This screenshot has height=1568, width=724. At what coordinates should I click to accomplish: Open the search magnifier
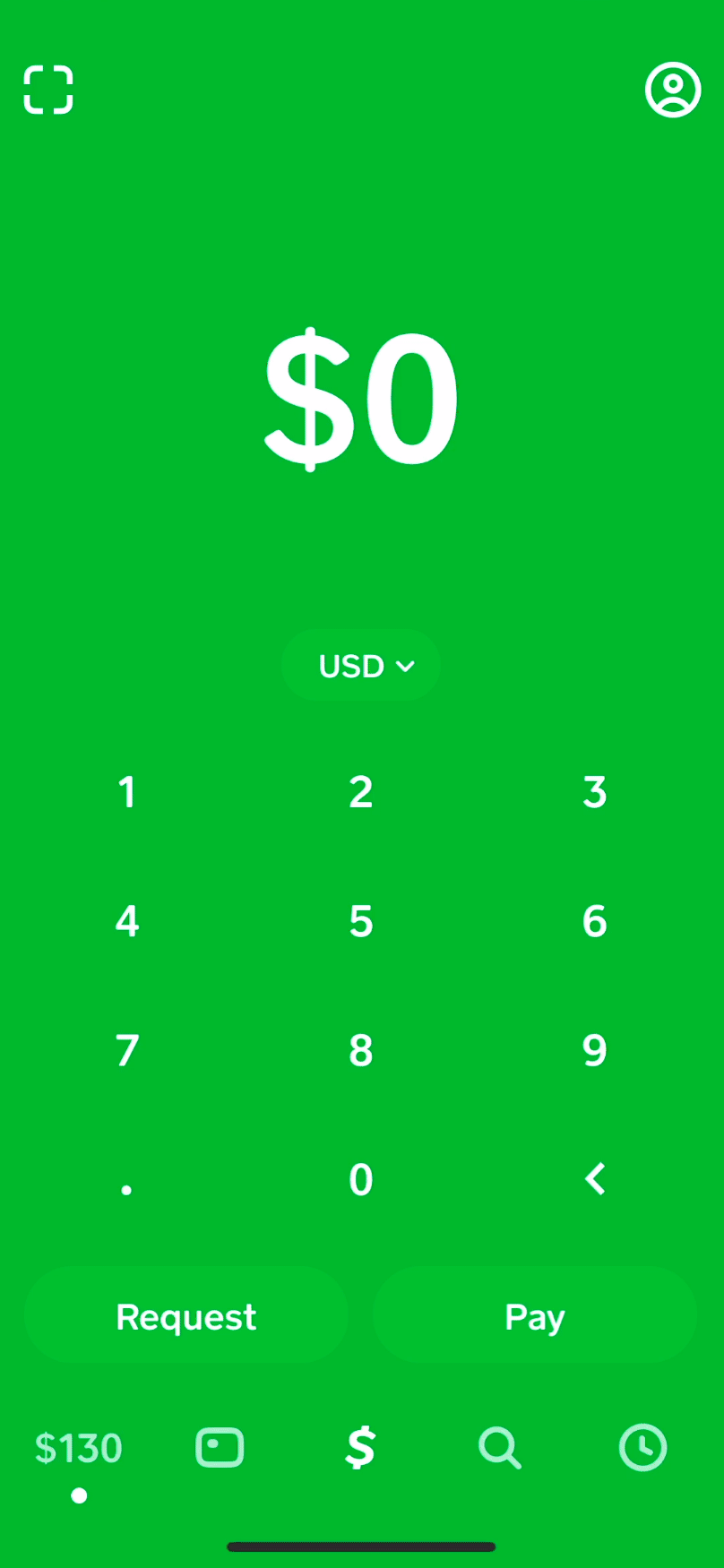tap(500, 1446)
